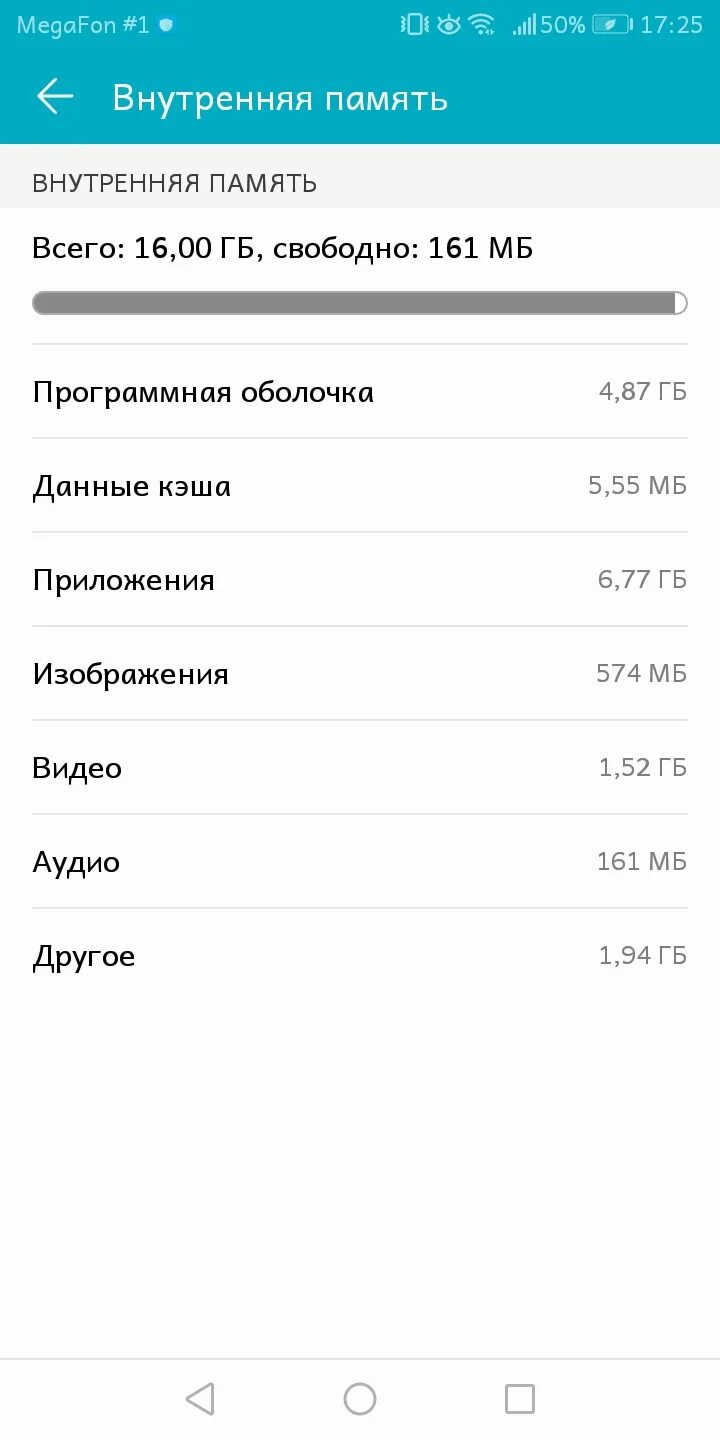
Task: Open recent apps from navigation bar
Action: (x=520, y=1399)
